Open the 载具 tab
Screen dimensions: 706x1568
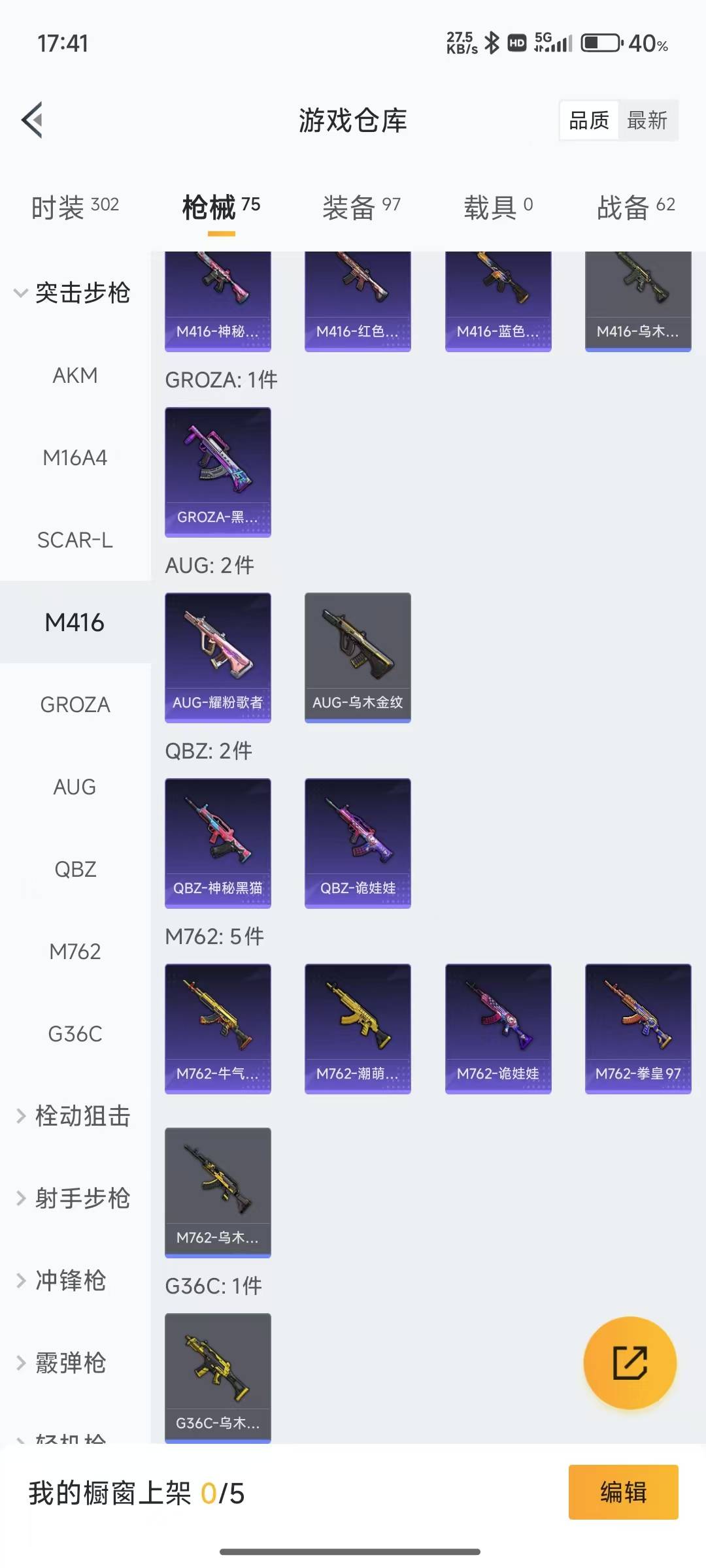pos(497,208)
